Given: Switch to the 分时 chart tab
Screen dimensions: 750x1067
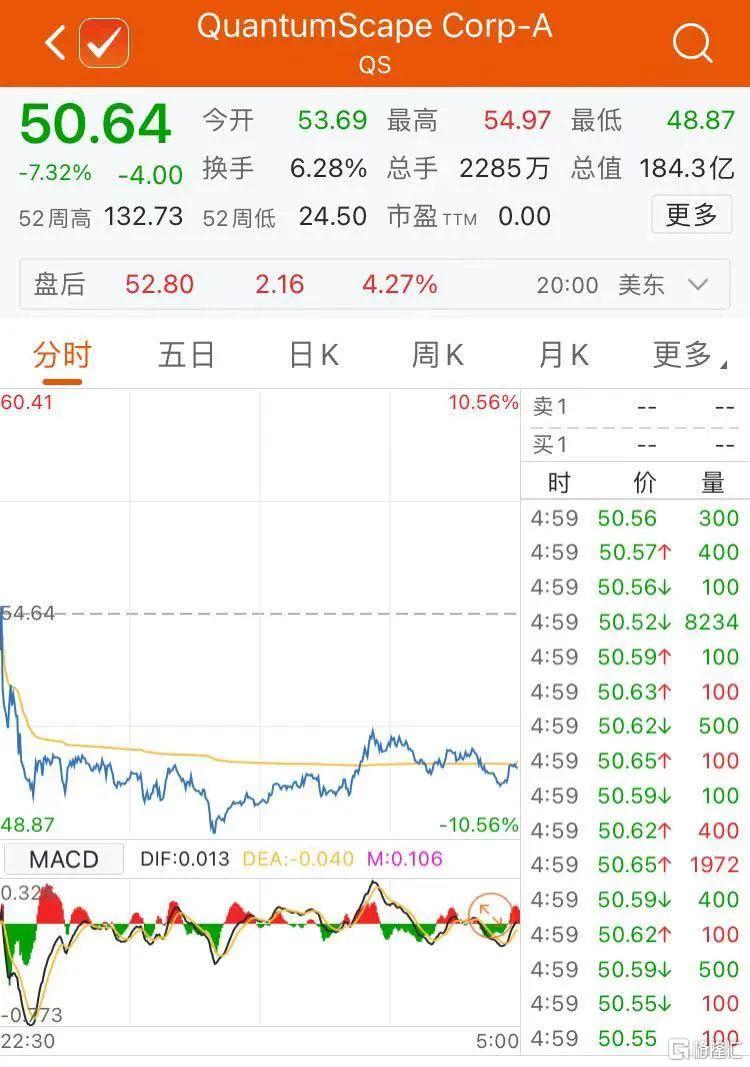Looking at the screenshot, I should pyautogui.click(x=62, y=355).
